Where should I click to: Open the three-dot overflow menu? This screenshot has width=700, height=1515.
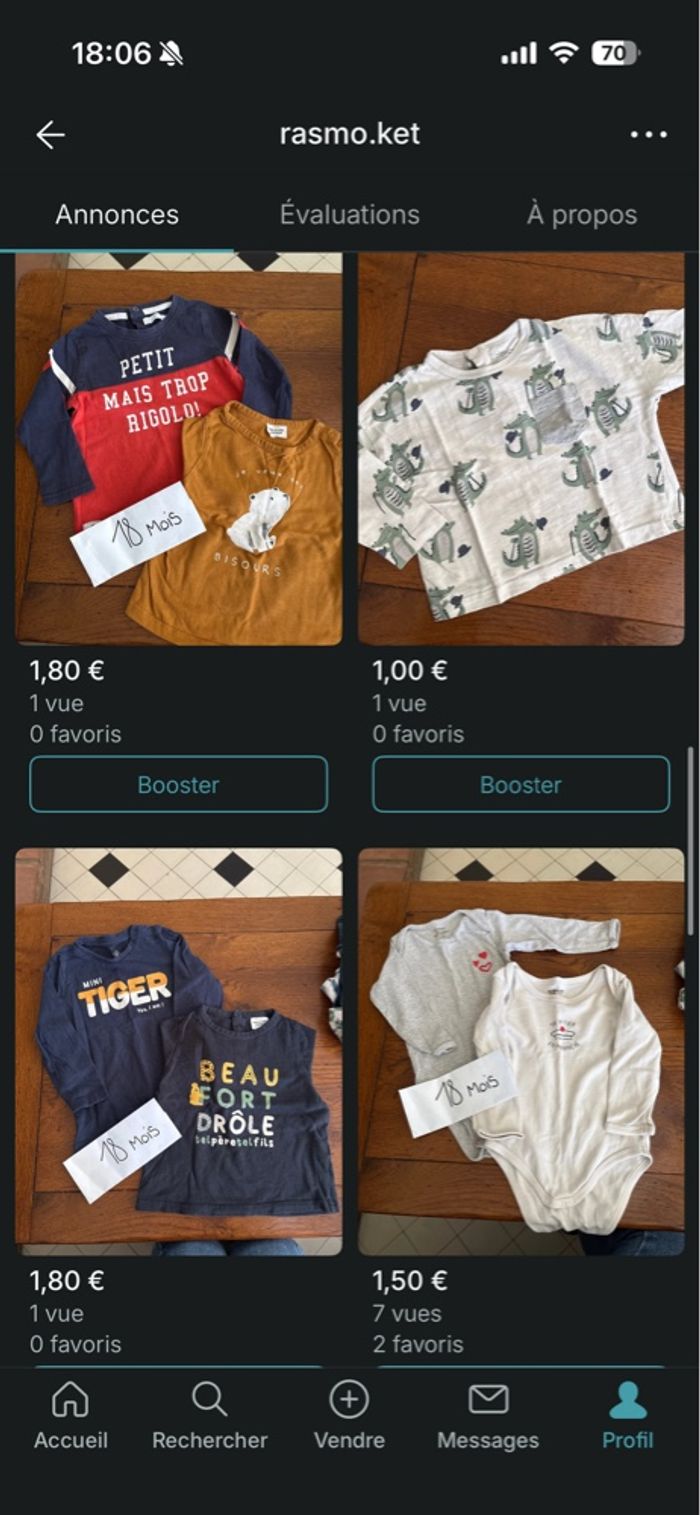pyautogui.click(x=648, y=135)
